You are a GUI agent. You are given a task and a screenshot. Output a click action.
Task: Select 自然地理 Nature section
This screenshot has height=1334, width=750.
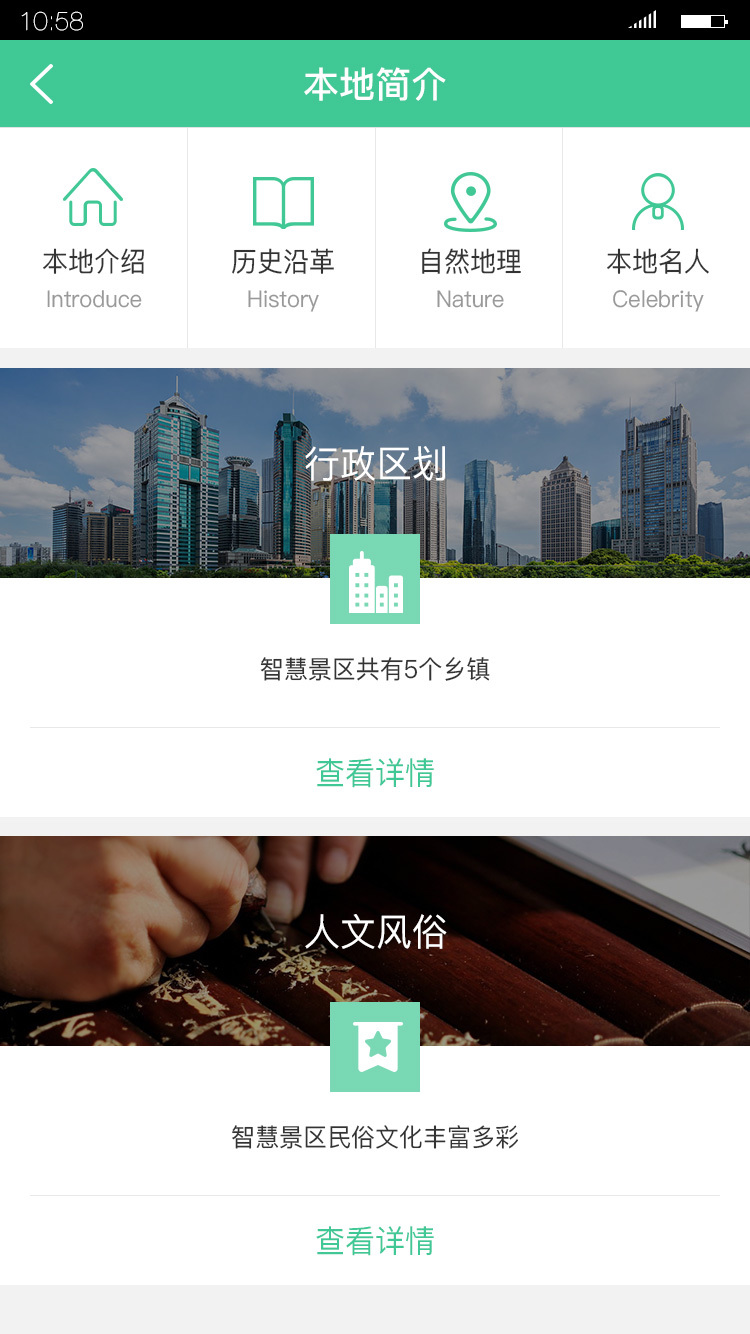[470, 238]
